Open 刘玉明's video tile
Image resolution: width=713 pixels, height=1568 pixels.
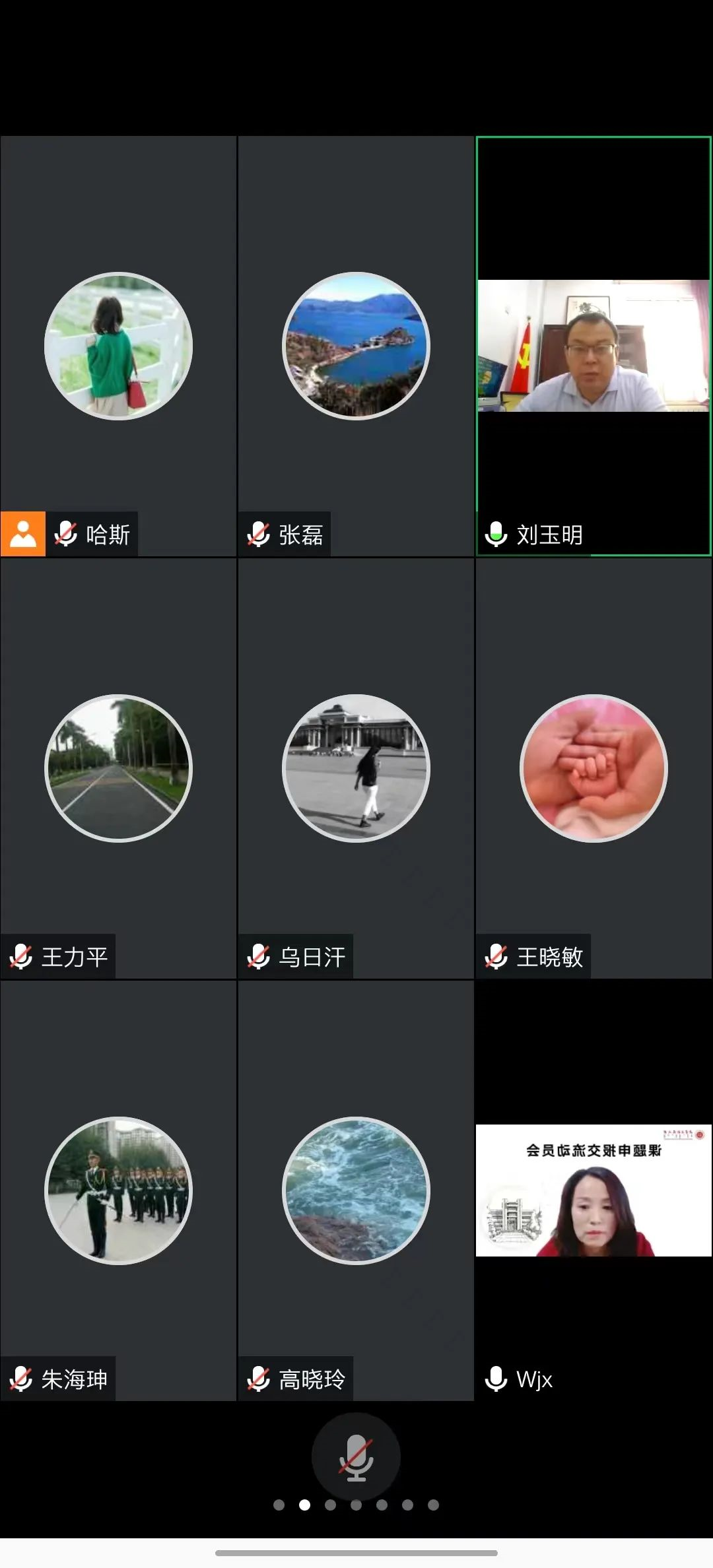(594, 346)
